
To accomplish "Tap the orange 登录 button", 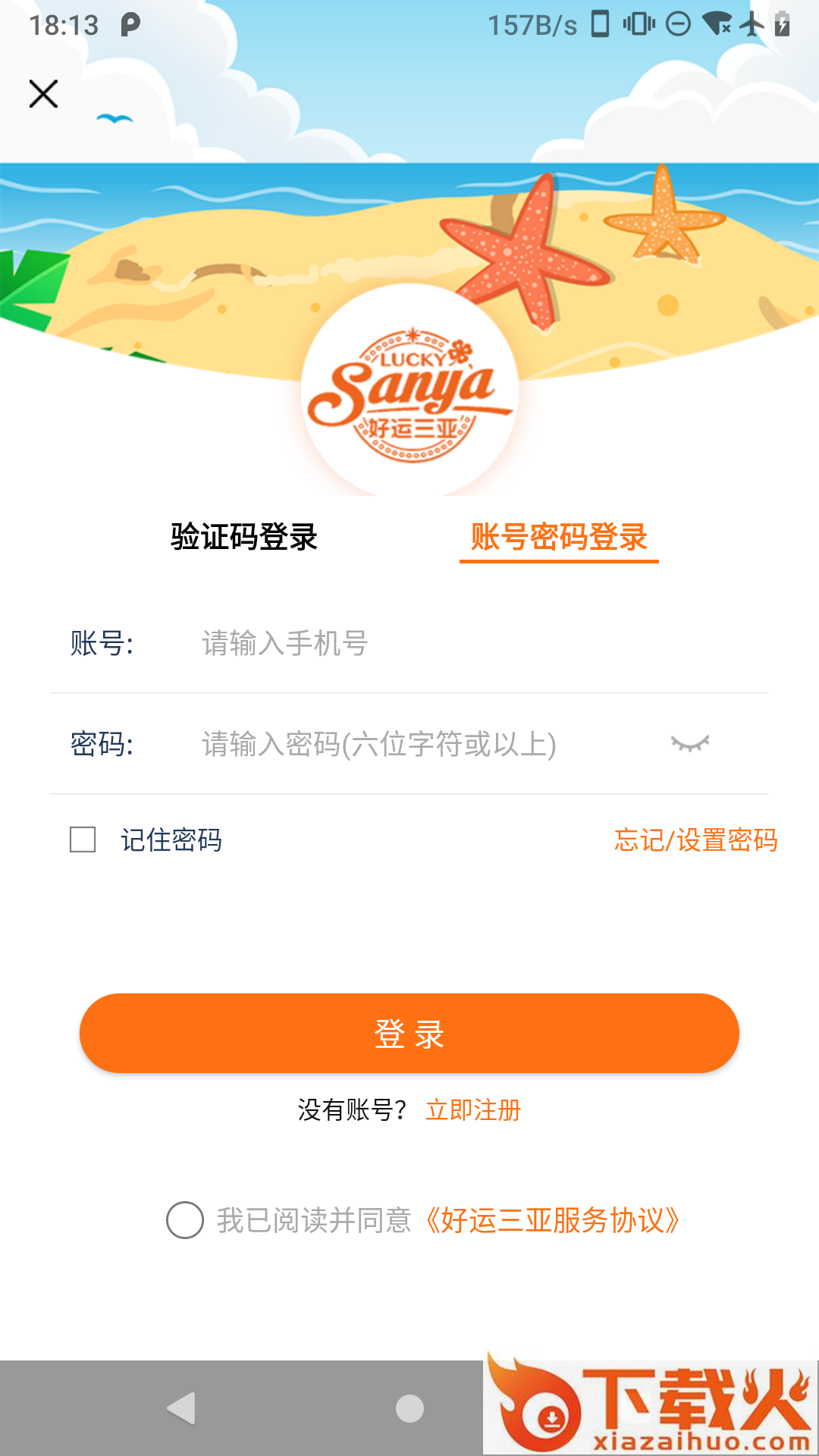I will click(x=409, y=1033).
